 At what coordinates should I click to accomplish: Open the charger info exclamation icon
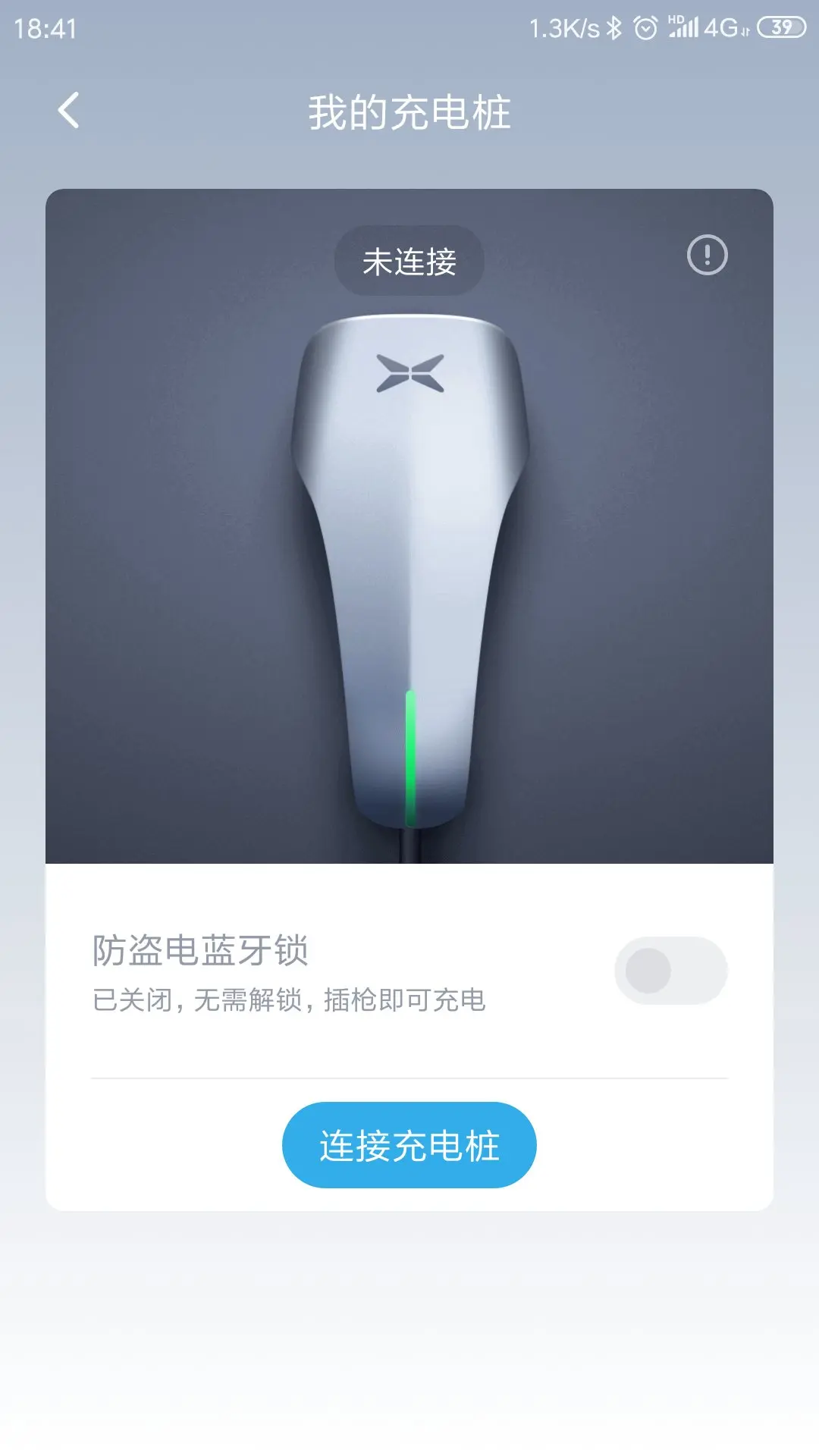pos(707,256)
